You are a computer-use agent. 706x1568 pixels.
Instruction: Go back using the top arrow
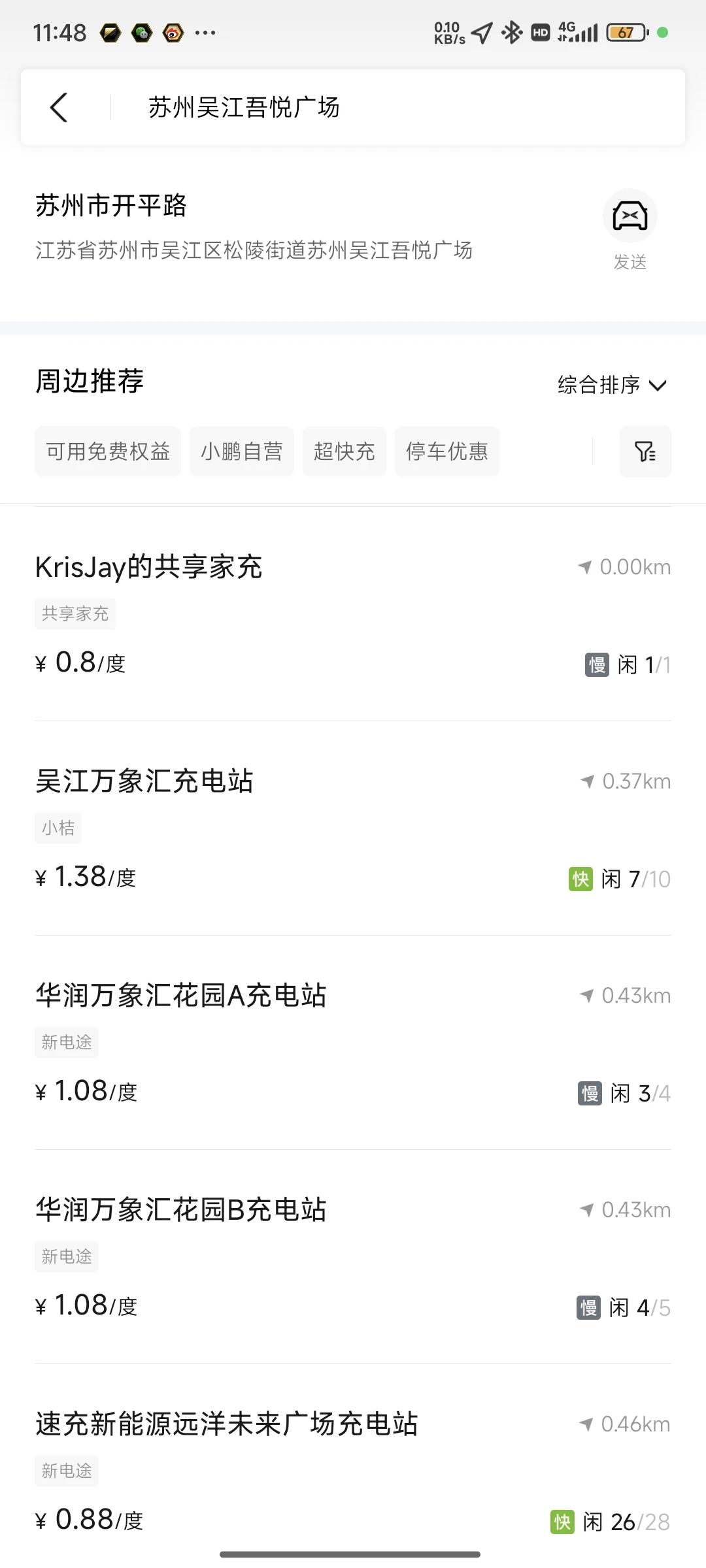pos(59,107)
